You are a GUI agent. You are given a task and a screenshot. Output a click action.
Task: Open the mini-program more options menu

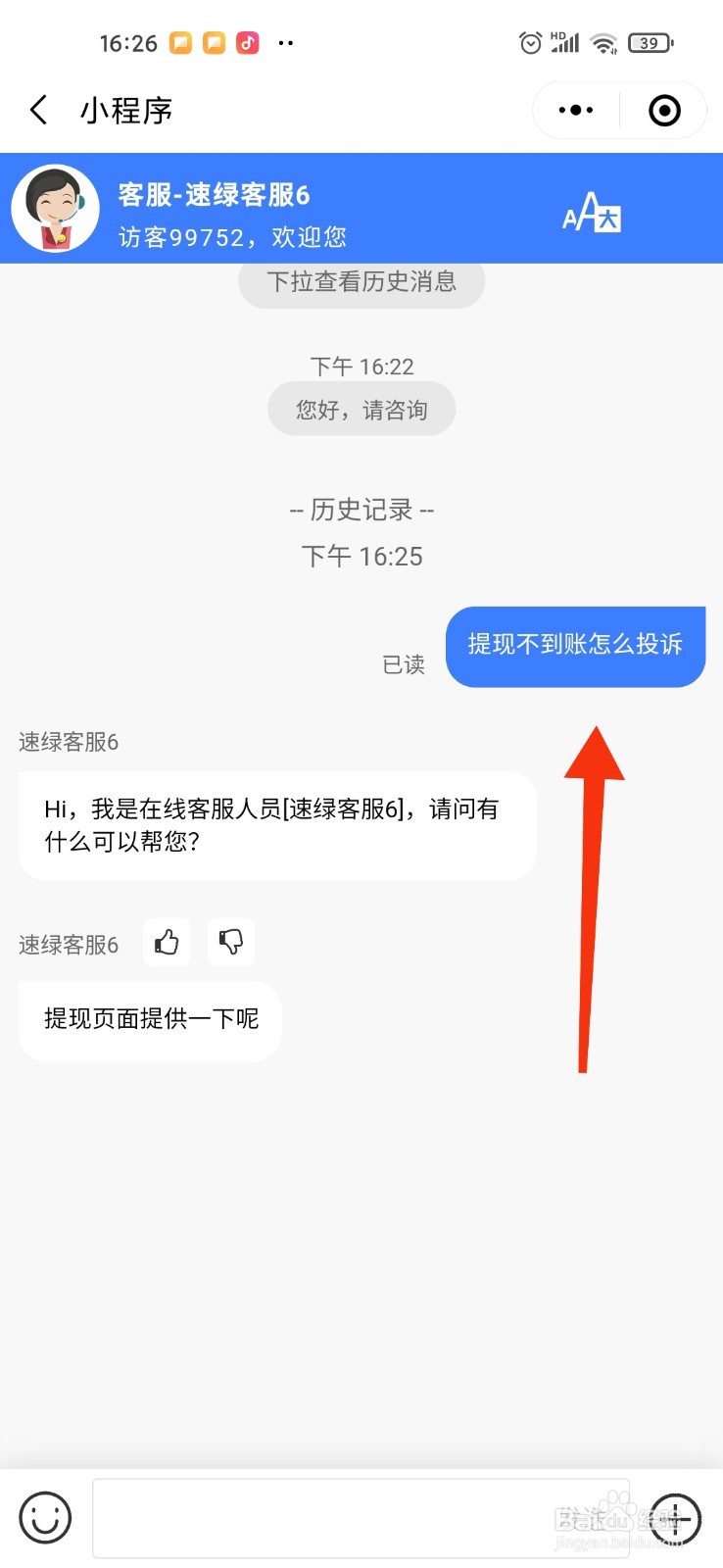tap(574, 110)
